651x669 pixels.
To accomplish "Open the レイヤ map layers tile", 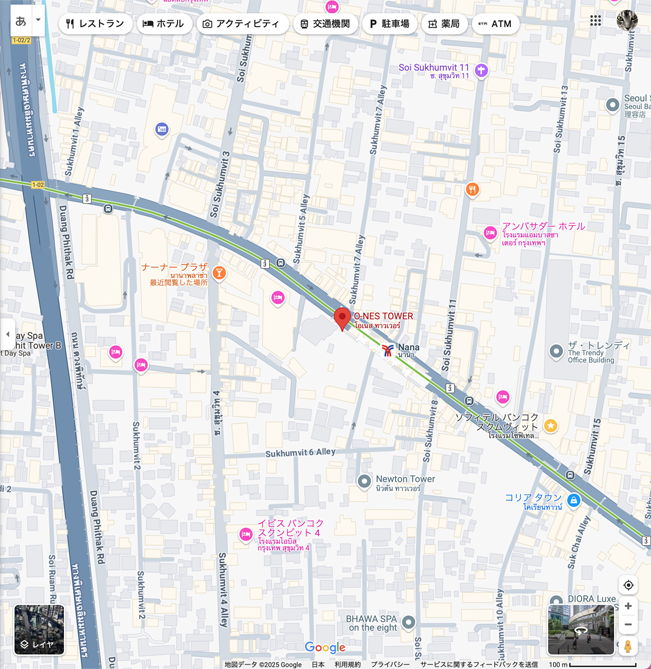I will 39,630.
